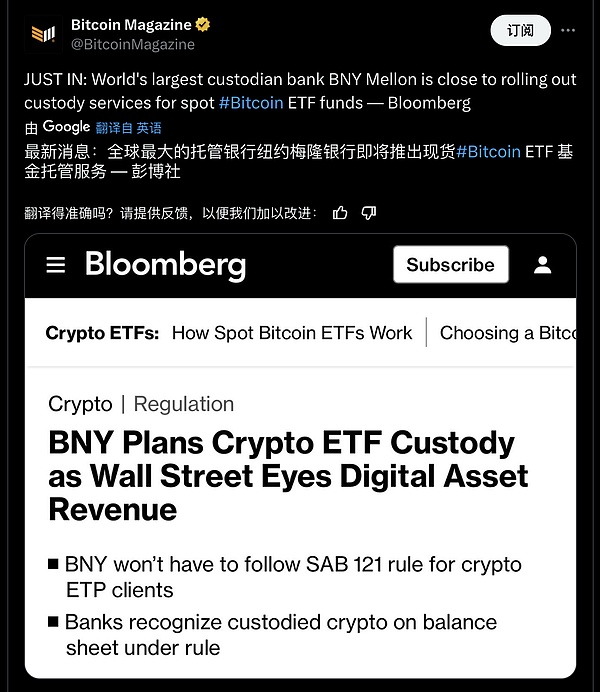
Task: Open the post's overflow menu
Action: [568, 31]
